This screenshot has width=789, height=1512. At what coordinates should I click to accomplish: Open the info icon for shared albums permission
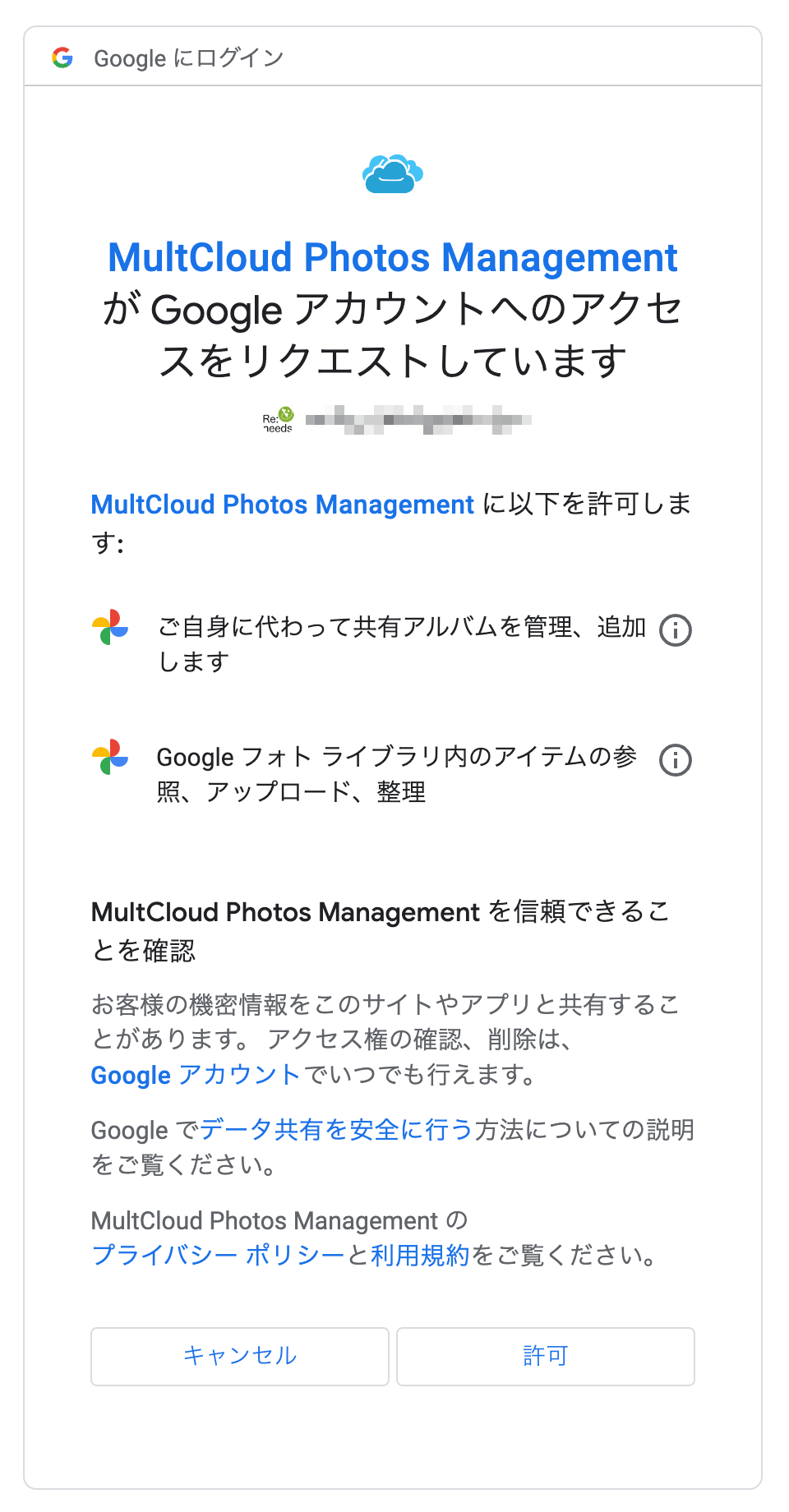tap(675, 629)
